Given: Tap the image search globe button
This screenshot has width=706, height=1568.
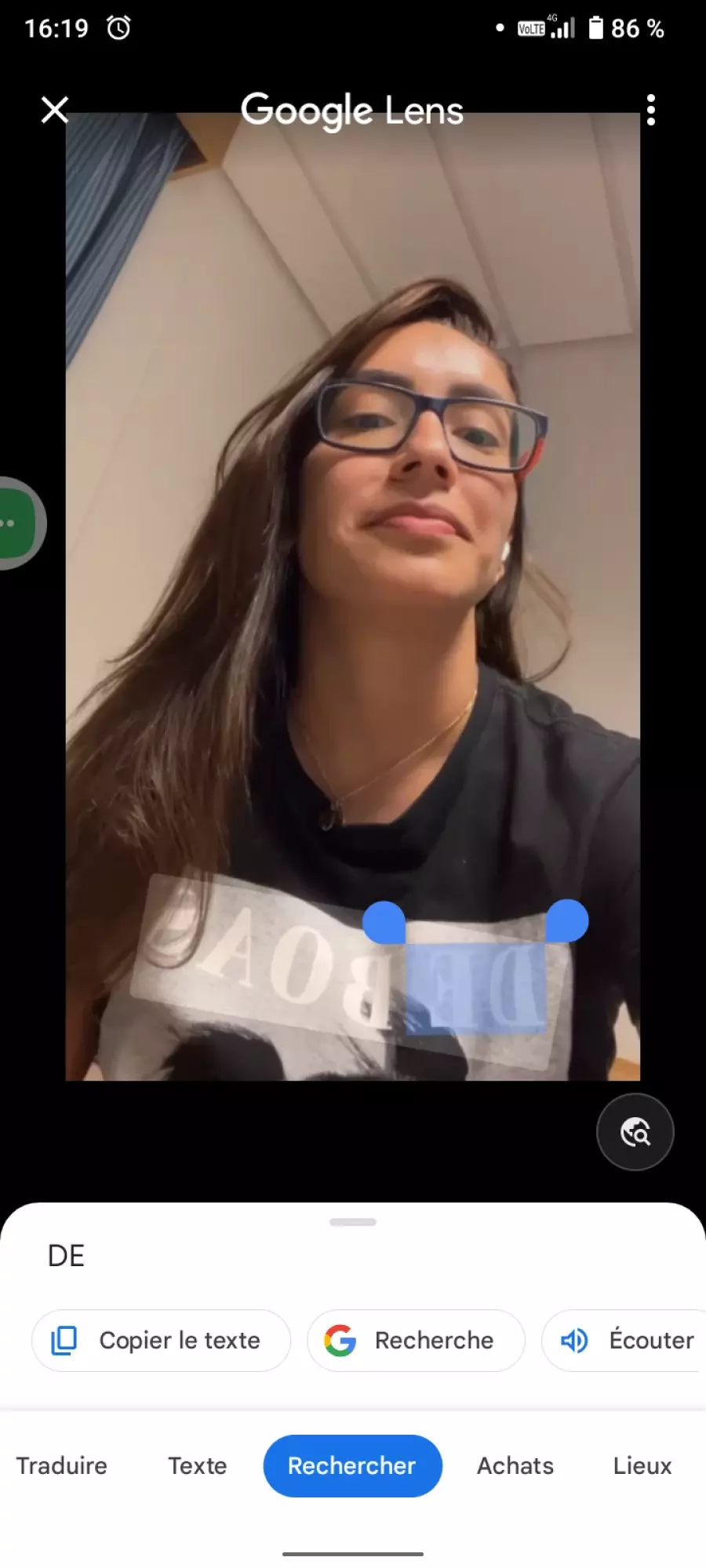Looking at the screenshot, I should pos(635,1132).
